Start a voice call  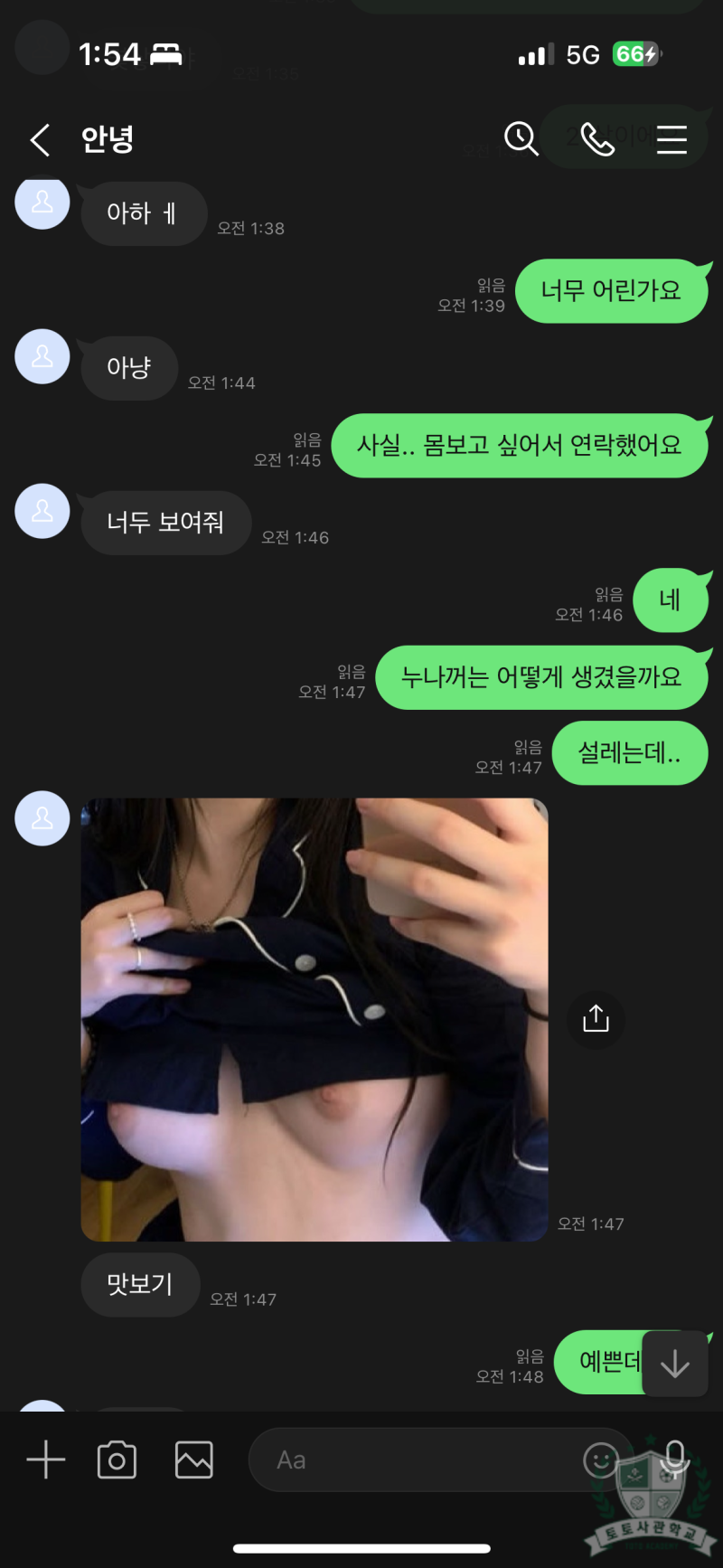596,139
